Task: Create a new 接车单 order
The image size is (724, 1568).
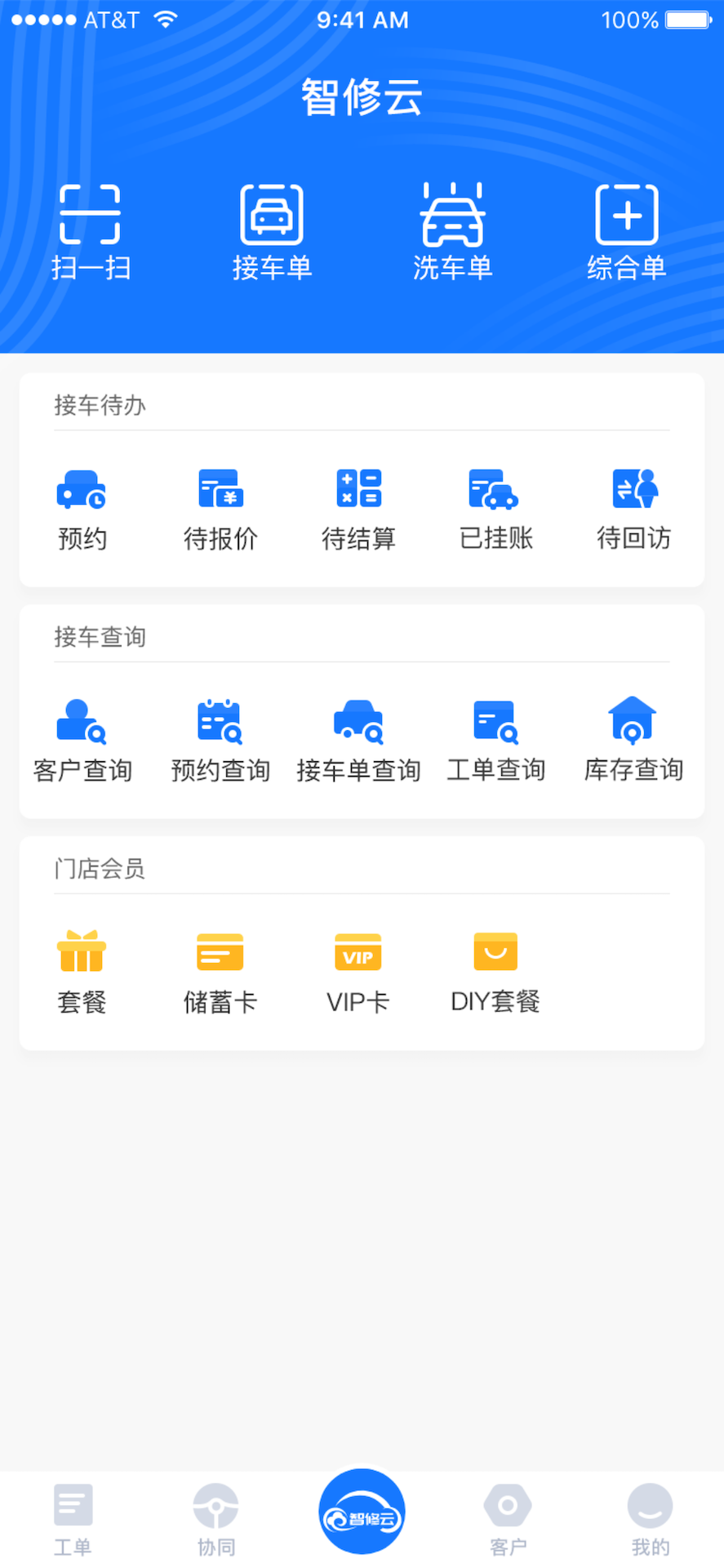Action: point(272,229)
